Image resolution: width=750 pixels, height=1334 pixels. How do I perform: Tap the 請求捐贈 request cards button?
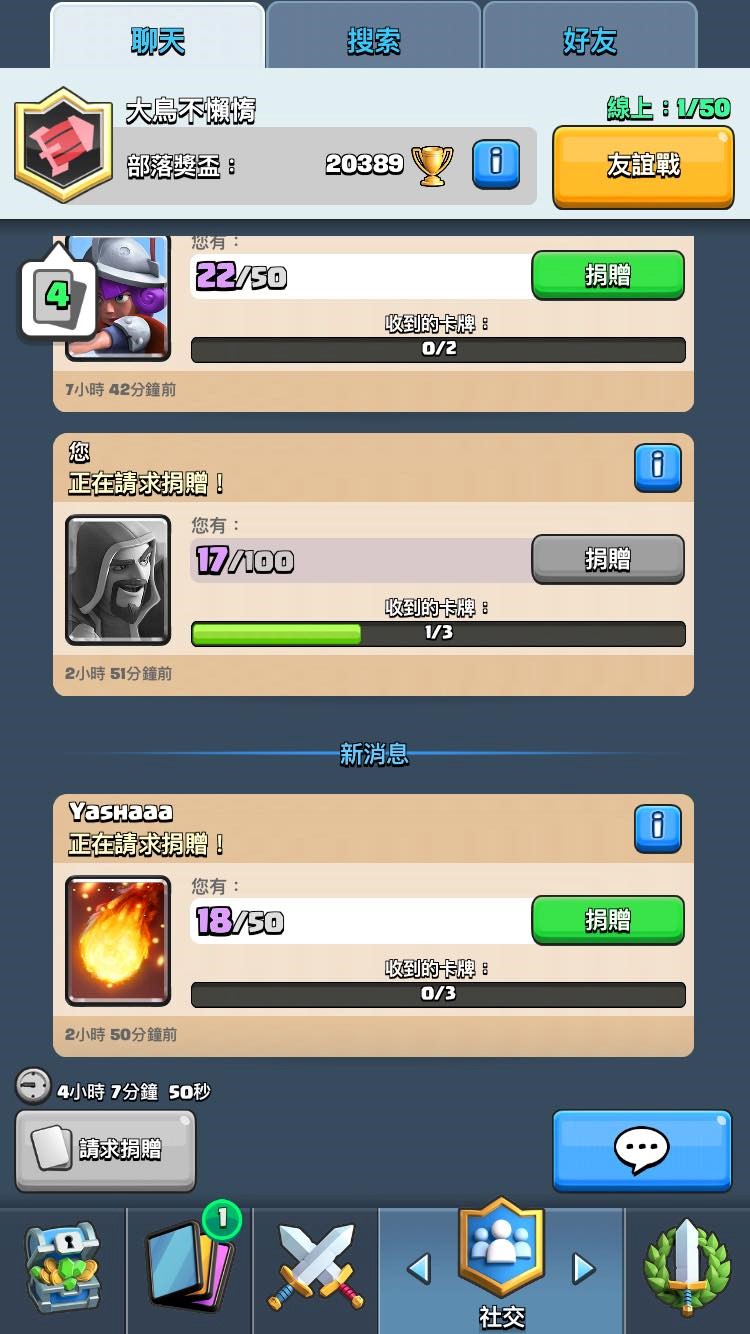click(x=105, y=1150)
